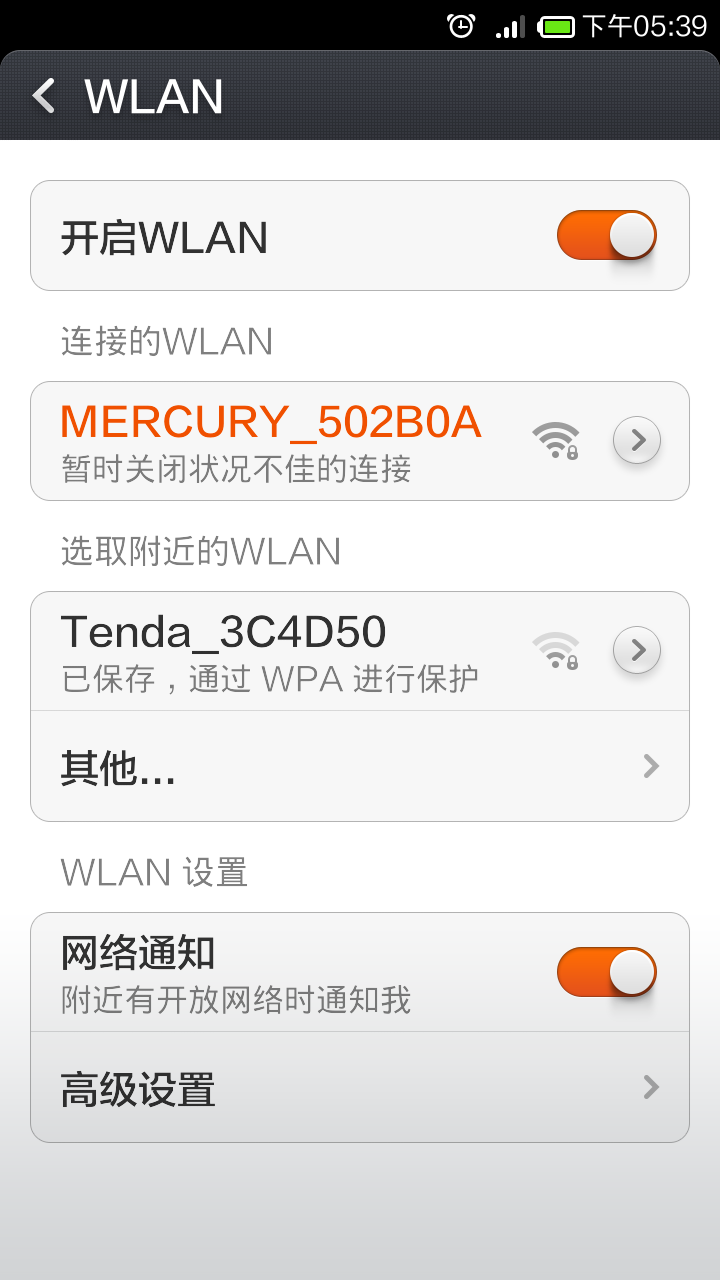Go back using the header arrow
The height and width of the screenshot is (1280, 720).
click(43, 96)
